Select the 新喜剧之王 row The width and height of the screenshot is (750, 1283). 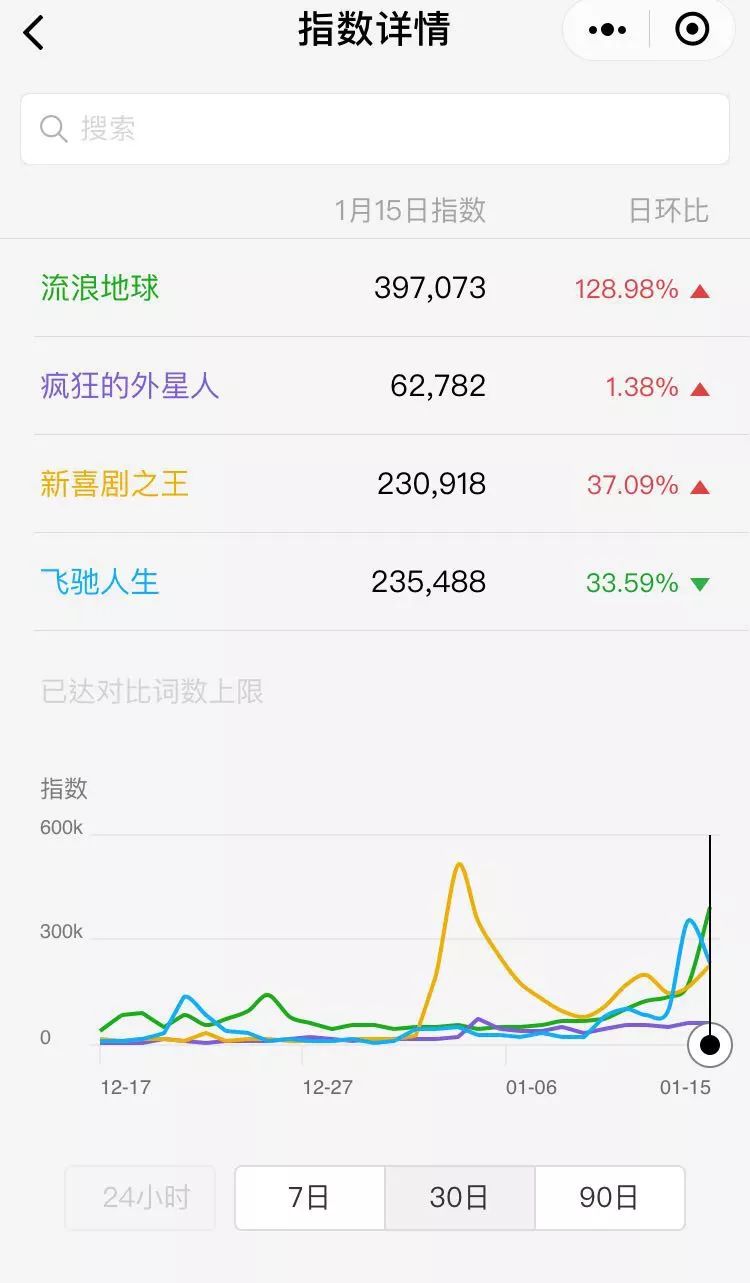coord(375,484)
